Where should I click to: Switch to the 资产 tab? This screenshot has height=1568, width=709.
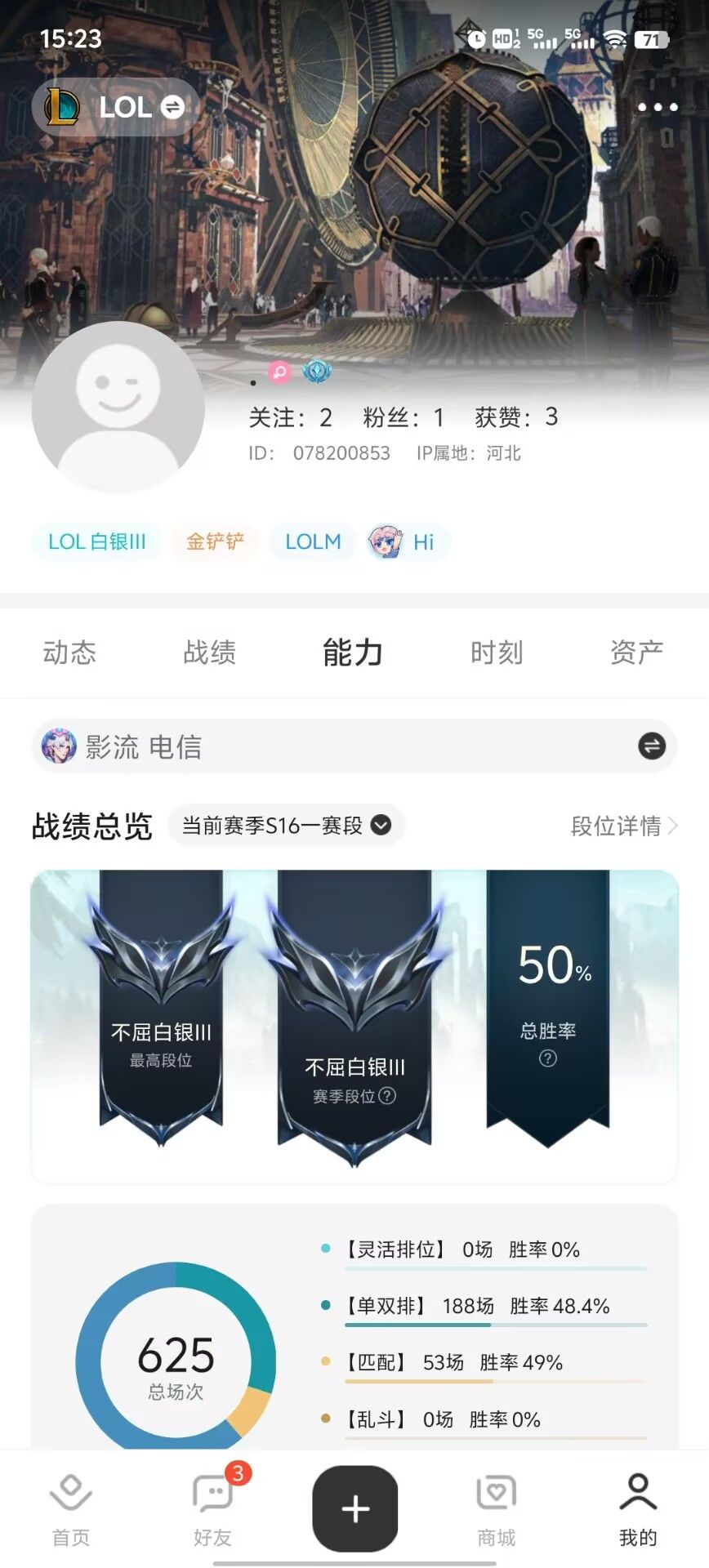(636, 653)
